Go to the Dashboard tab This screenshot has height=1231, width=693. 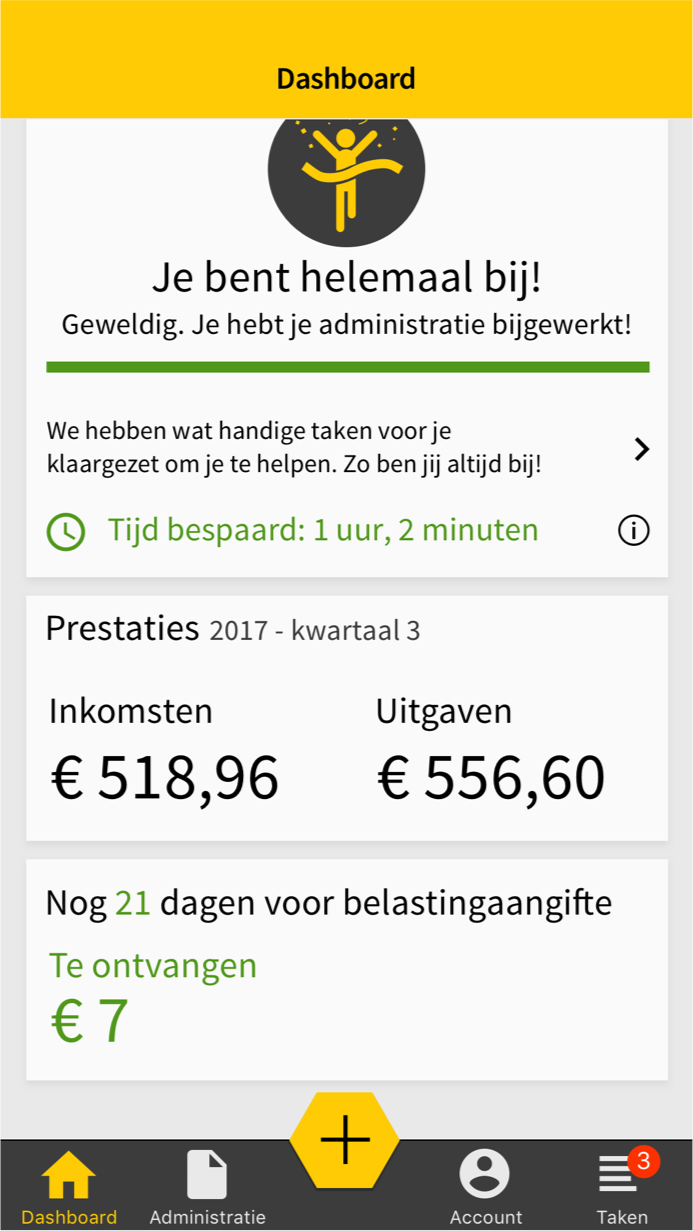coord(69,1187)
